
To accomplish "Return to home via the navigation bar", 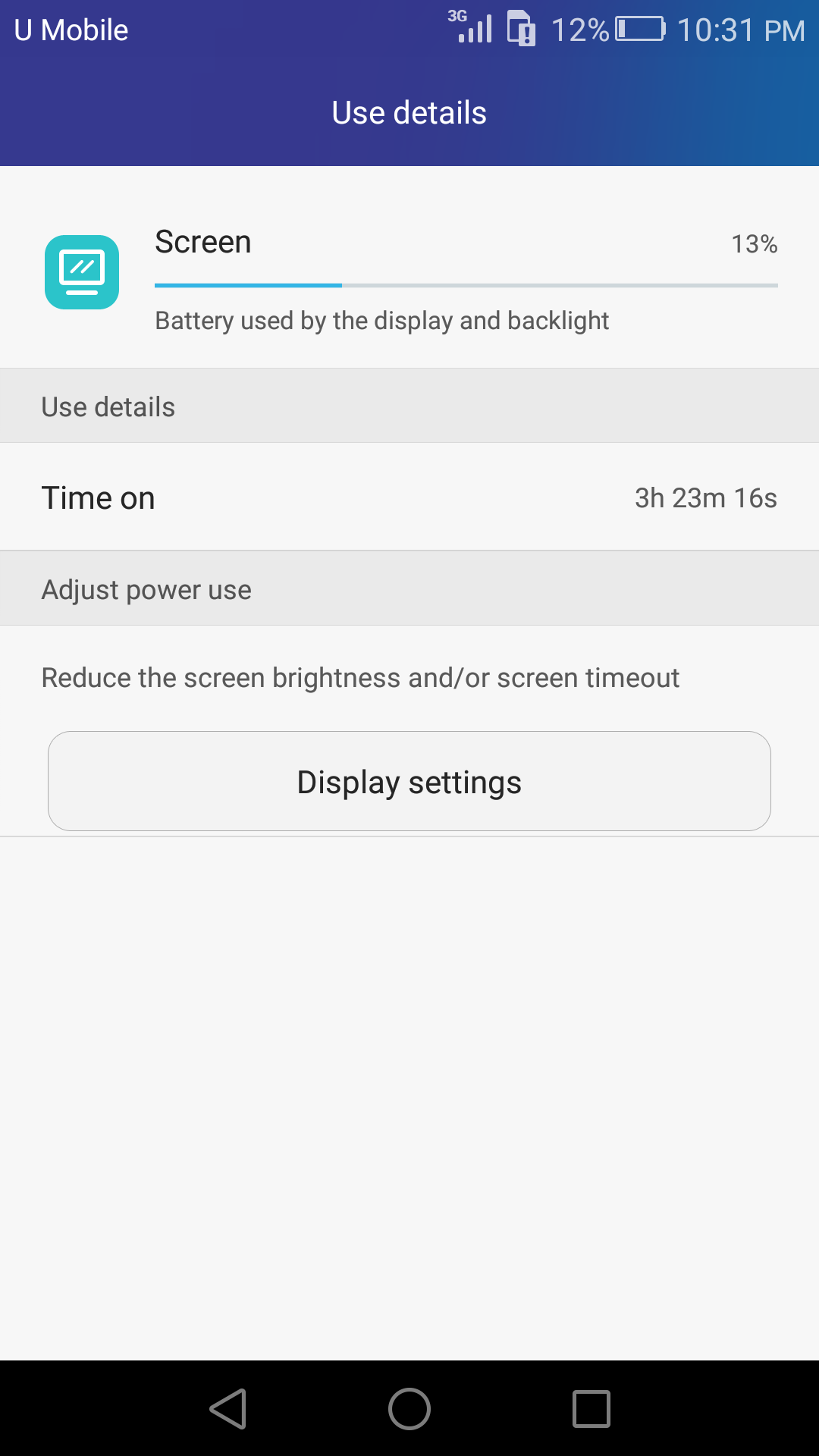I will pos(409,1409).
